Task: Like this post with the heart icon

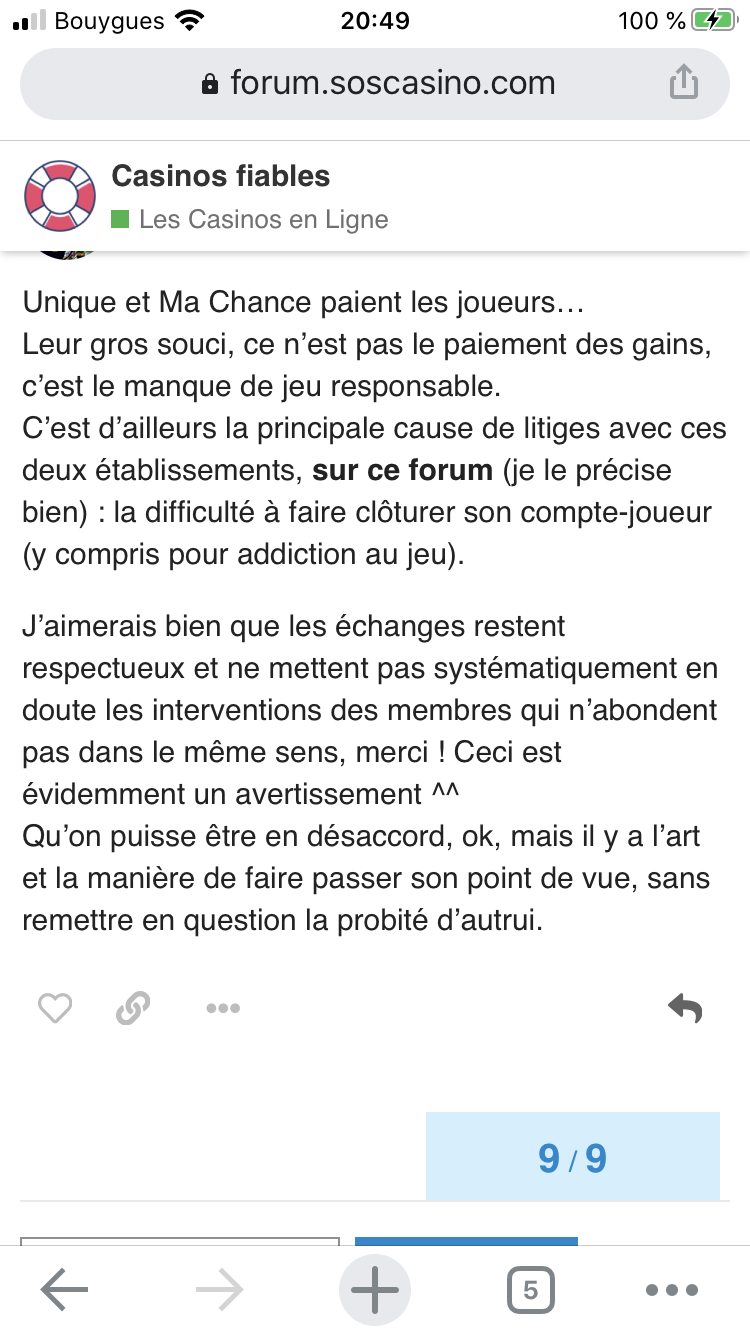Action: (x=55, y=1008)
